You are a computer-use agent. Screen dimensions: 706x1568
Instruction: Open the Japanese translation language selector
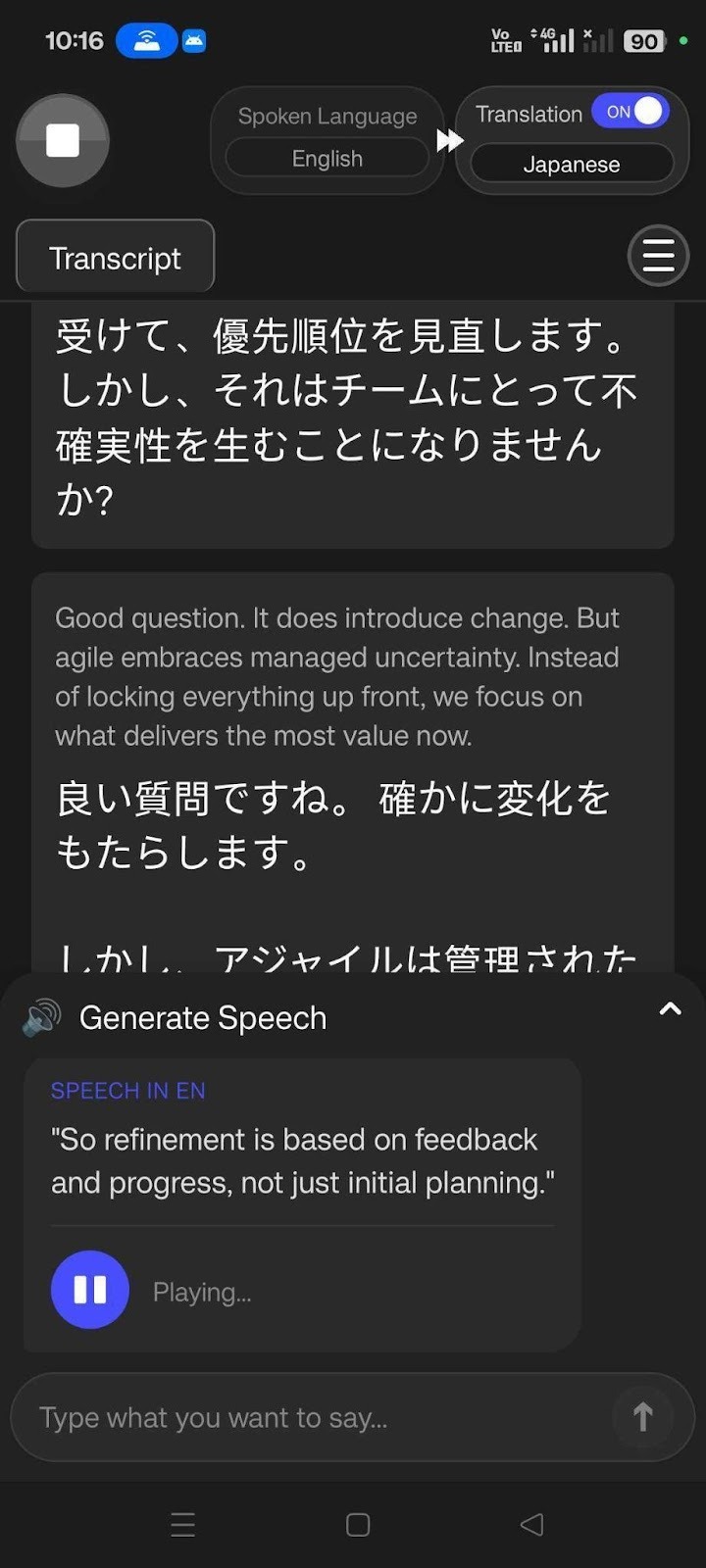click(571, 164)
